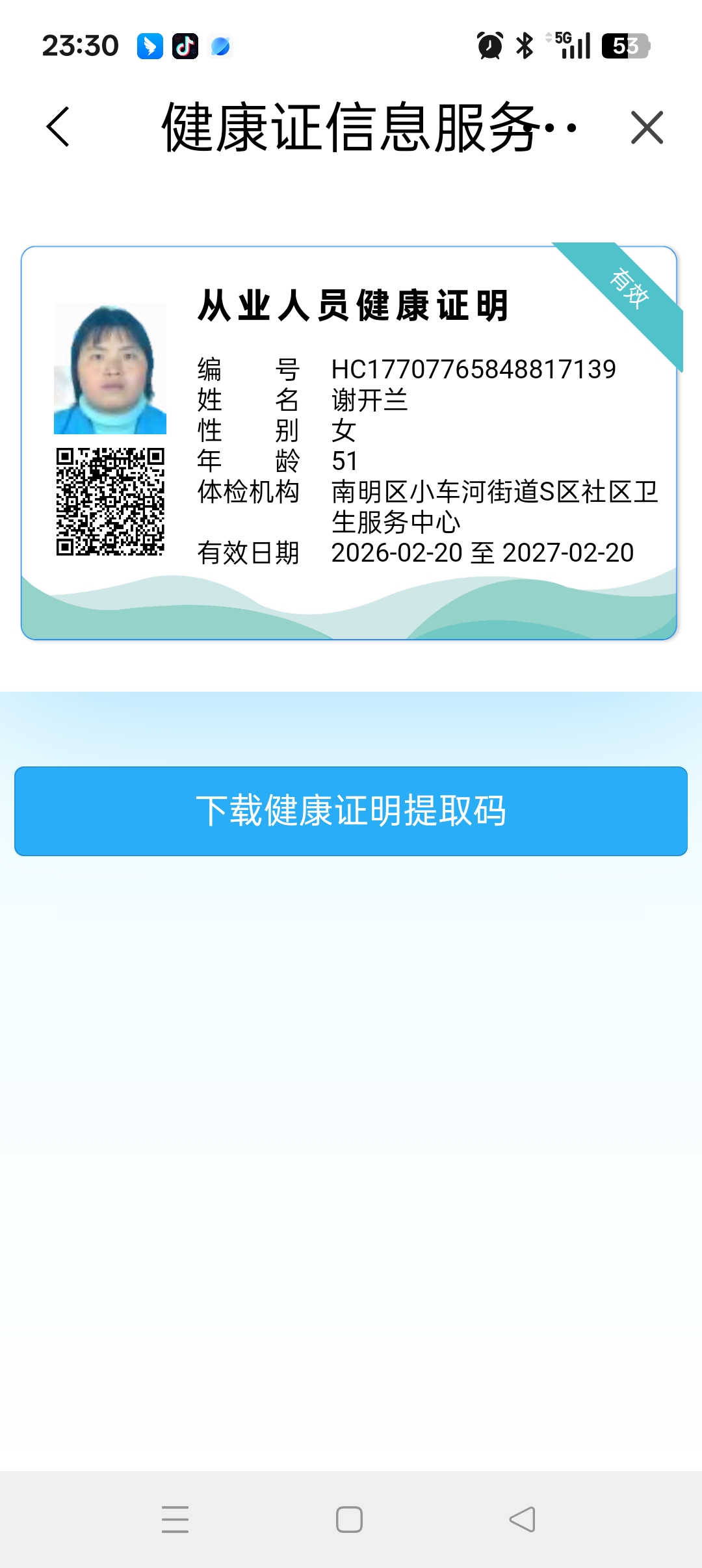This screenshot has height=1568, width=702.
Task: Go to the system home screen
Action: click(x=349, y=1519)
